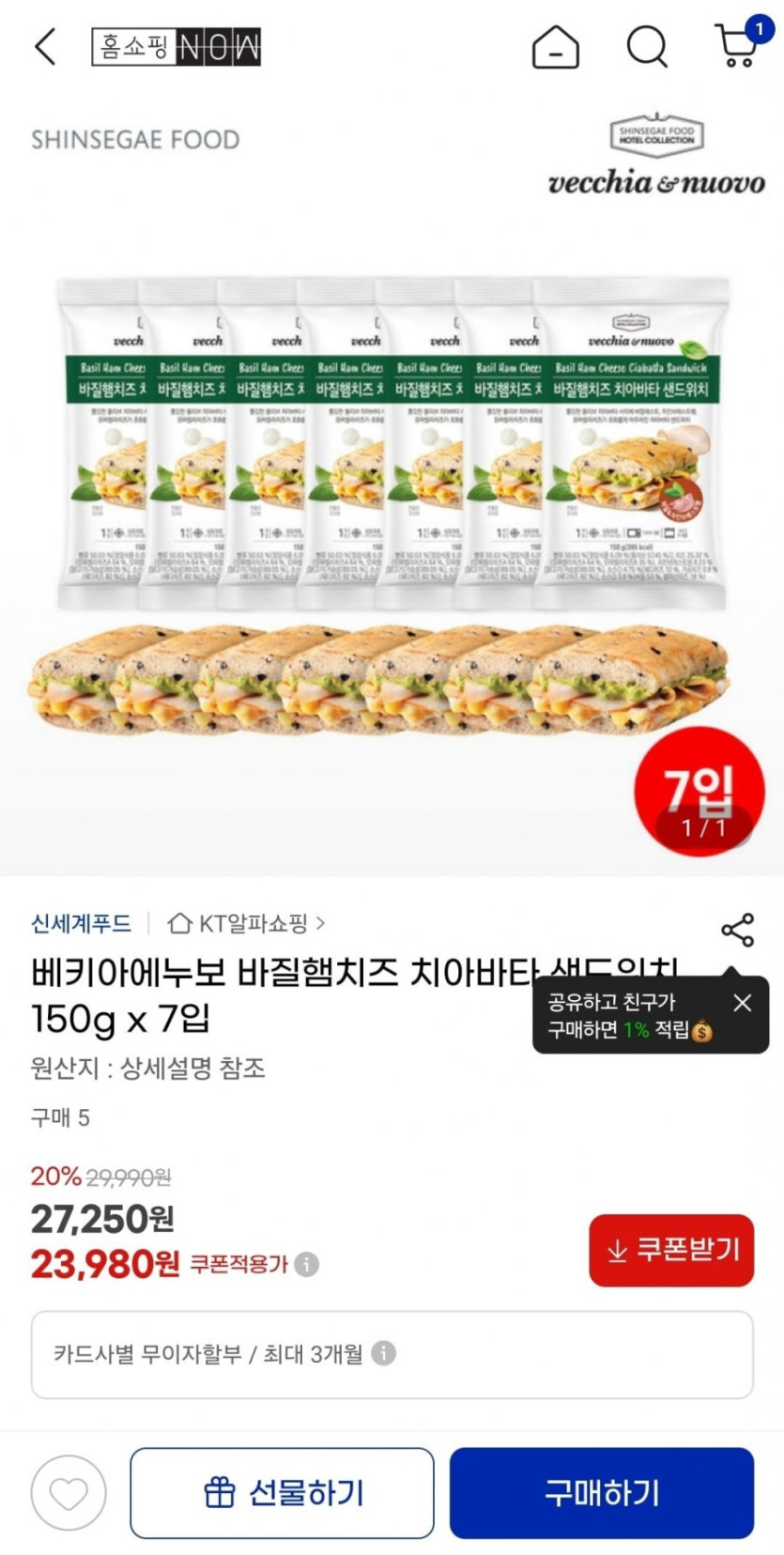Show info about 쿠폰적용가
This screenshot has height=1555, width=784.
pyautogui.click(x=307, y=1264)
